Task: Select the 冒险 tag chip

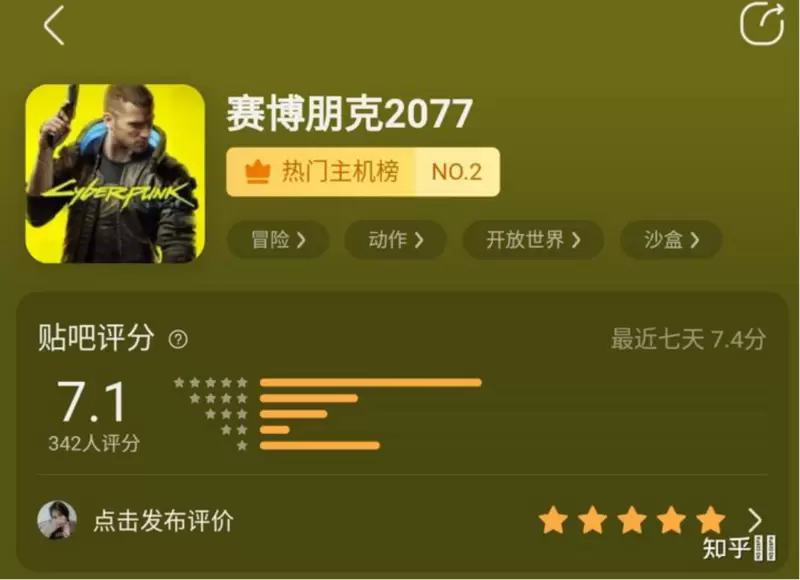Action: pos(278,240)
